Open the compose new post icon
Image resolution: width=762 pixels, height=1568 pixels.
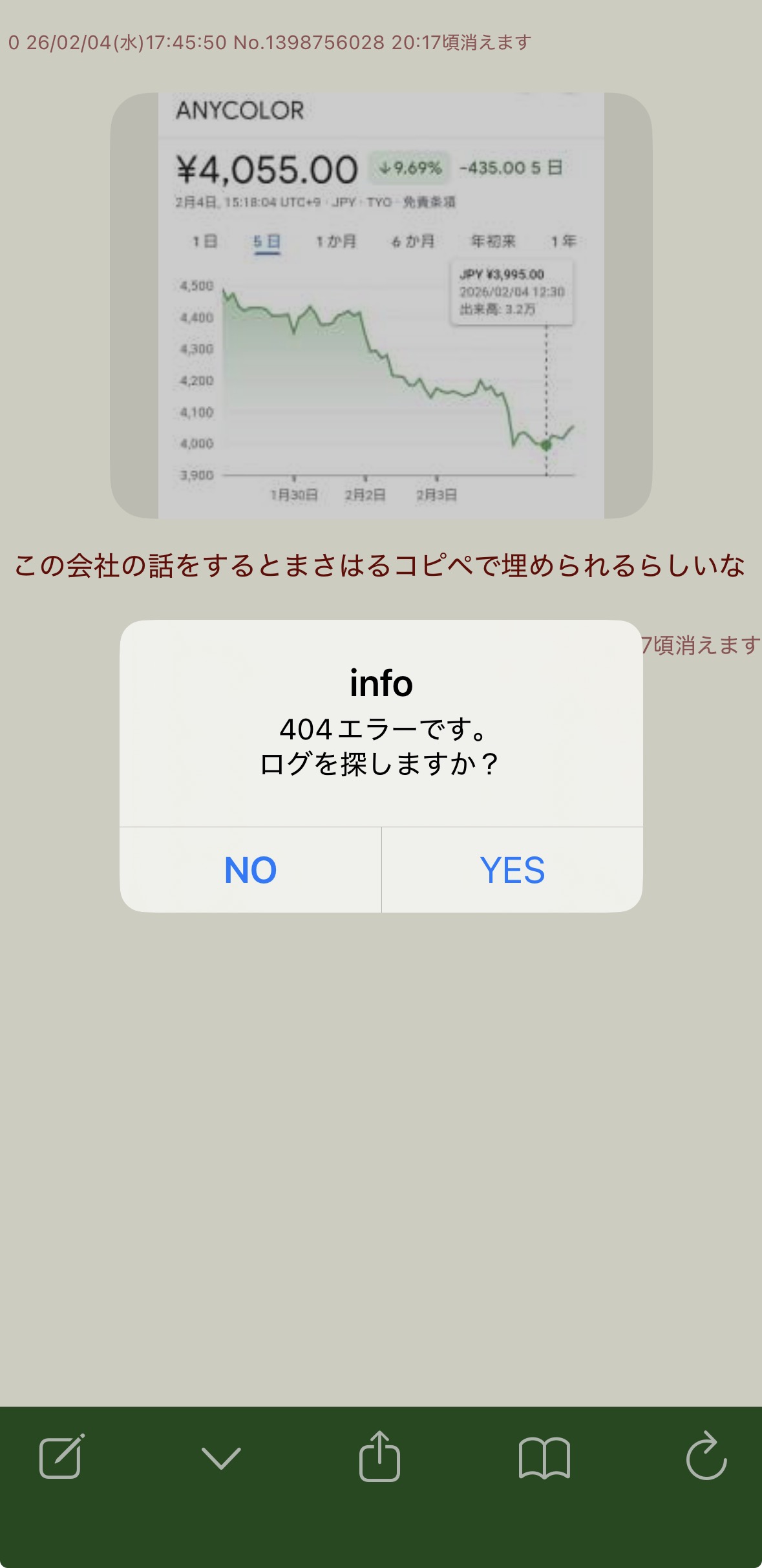pos(61,1457)
